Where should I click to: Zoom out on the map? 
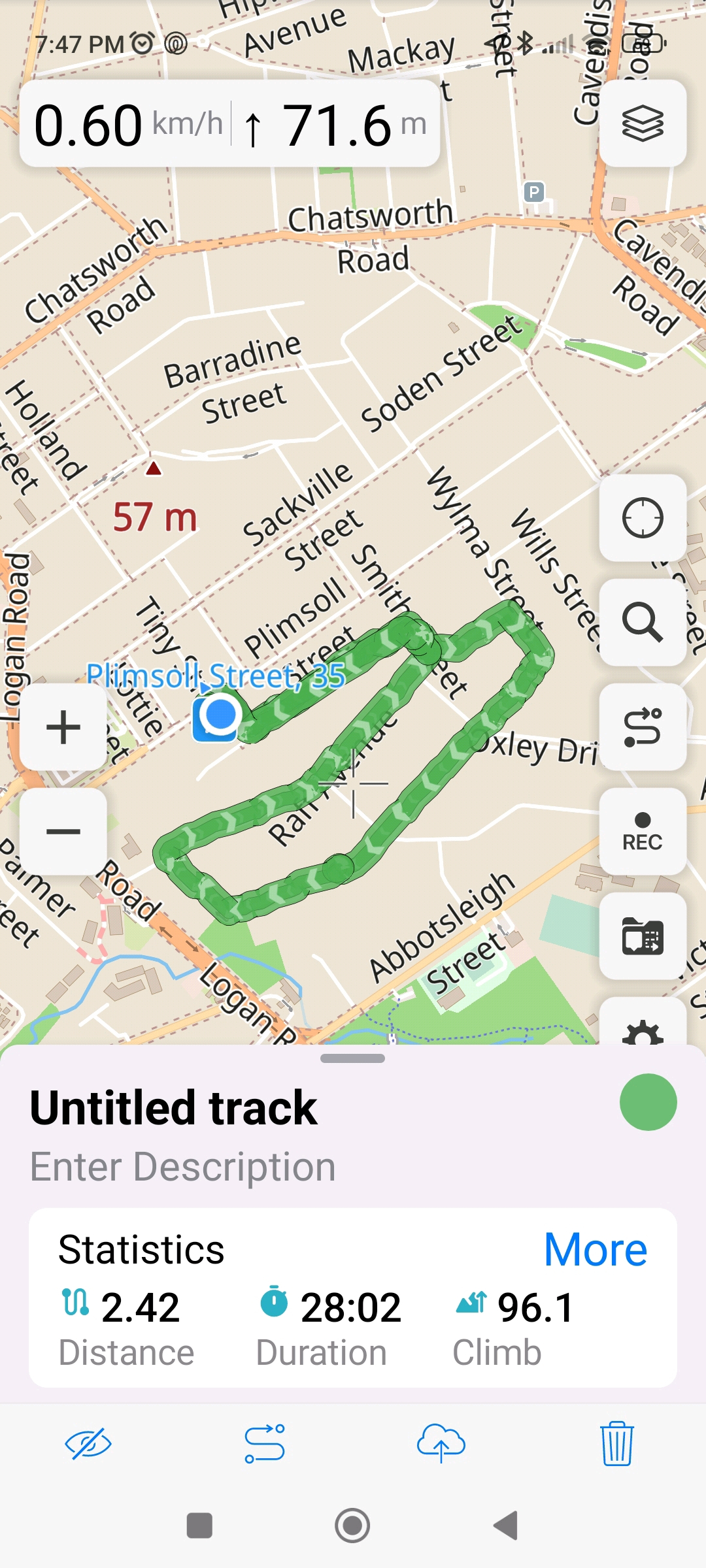[63, 831]
